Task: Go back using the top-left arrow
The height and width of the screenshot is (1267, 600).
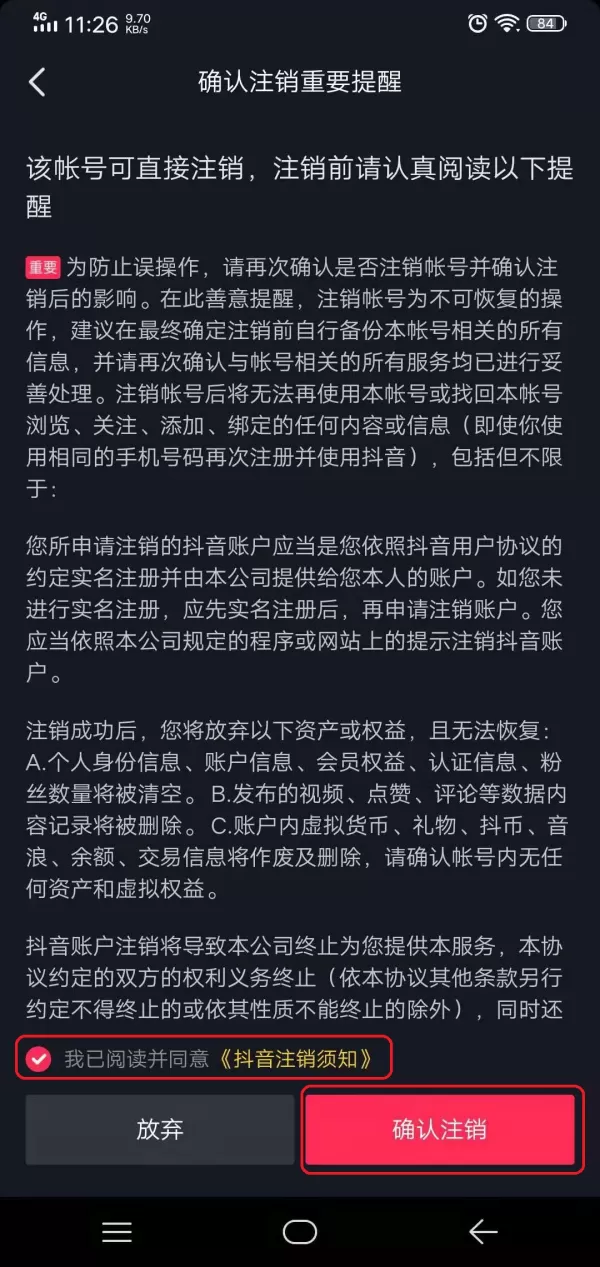Action: coord(37,82)
